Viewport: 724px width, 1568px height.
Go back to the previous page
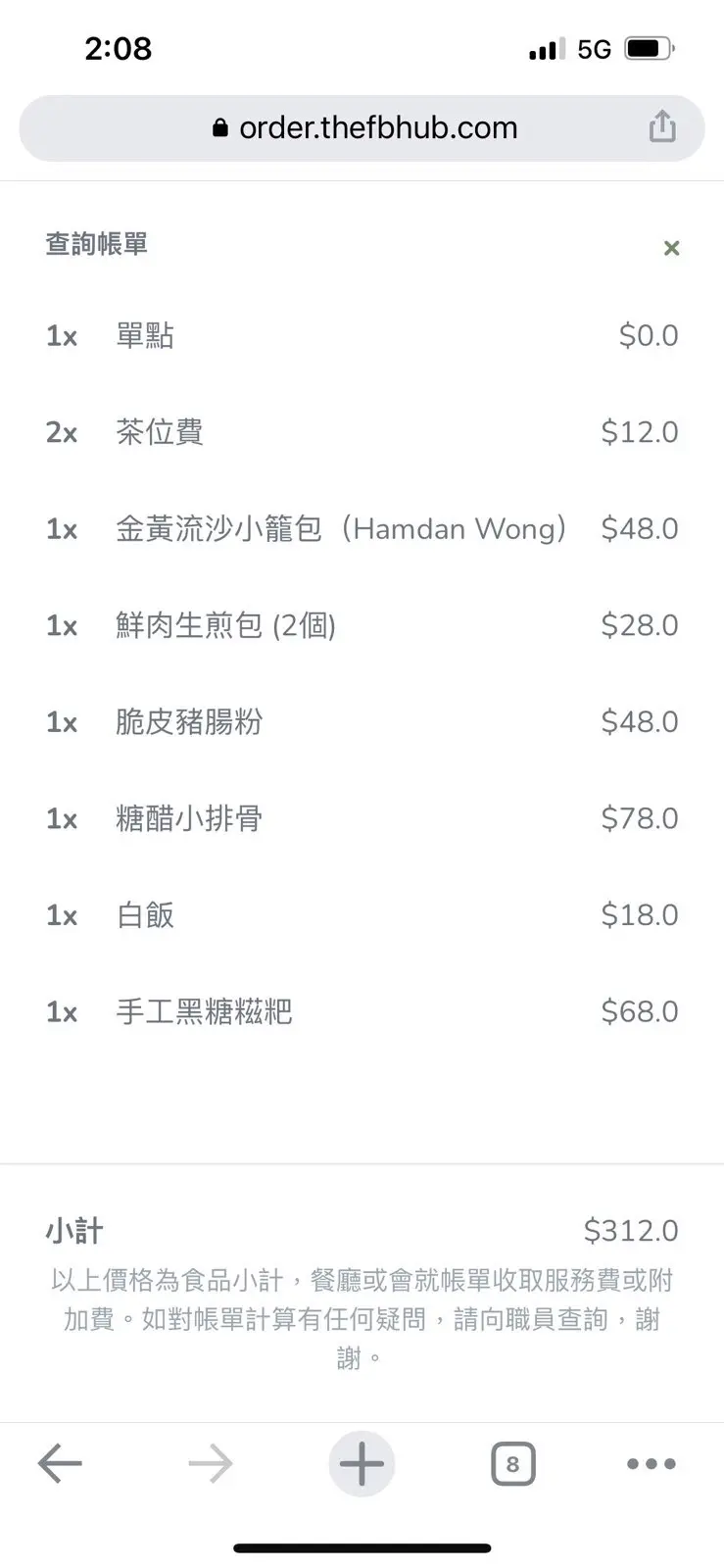[60, 1464]
